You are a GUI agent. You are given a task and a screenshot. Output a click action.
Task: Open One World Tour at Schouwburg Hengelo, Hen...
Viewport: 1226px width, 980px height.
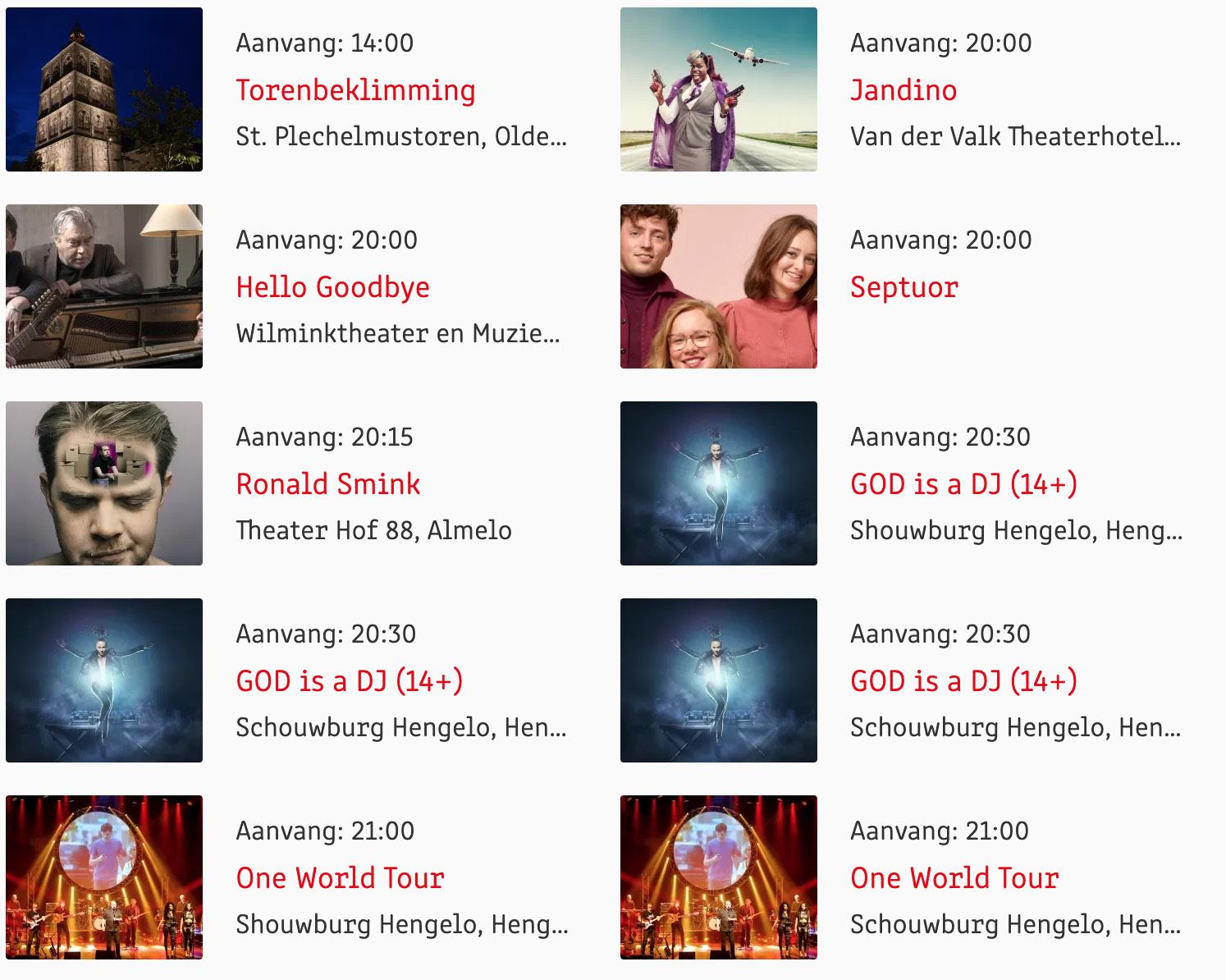pyautogui.click(x=954, y=878)
